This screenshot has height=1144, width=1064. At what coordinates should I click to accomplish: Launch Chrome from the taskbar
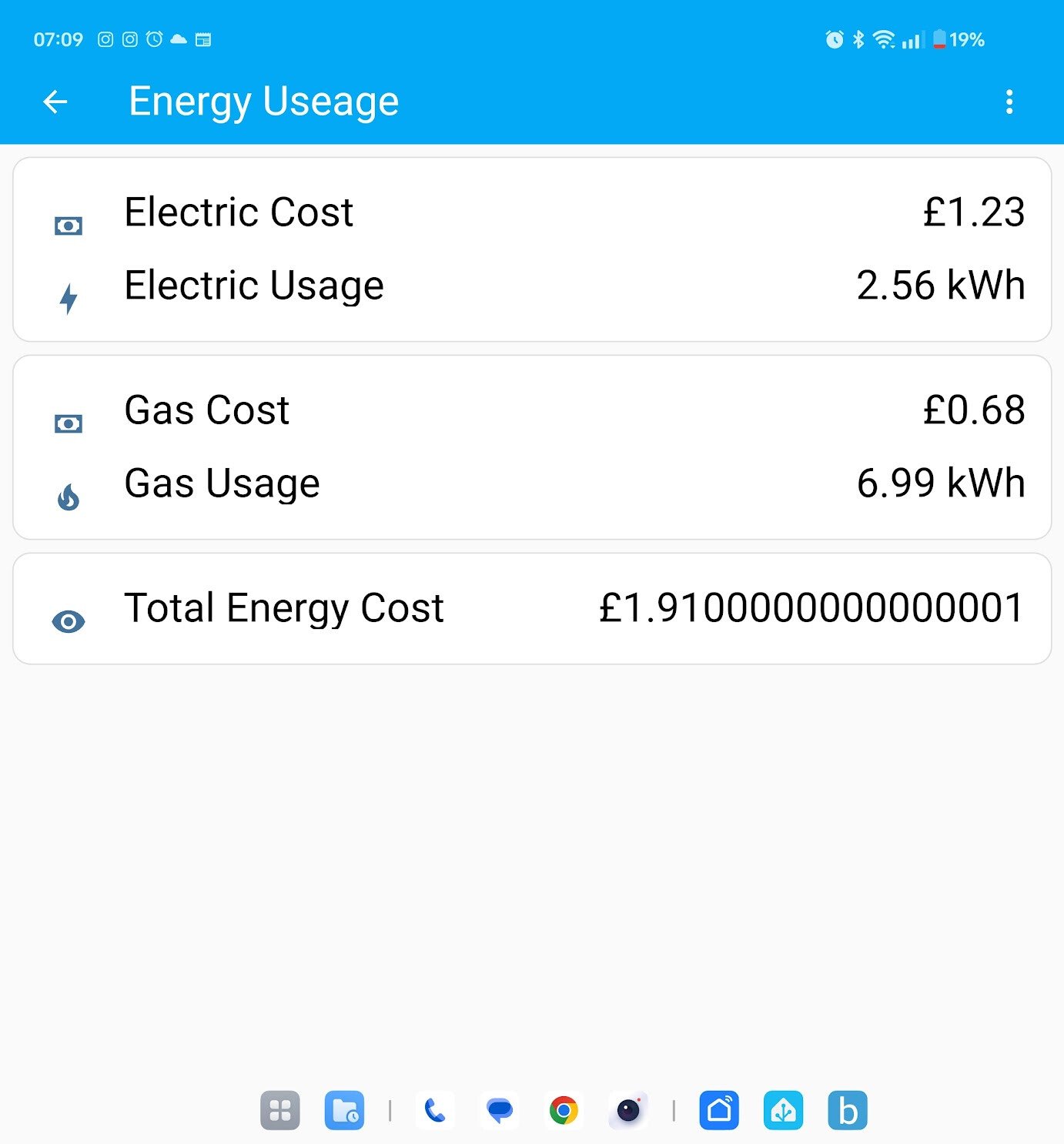[564, 1110]
